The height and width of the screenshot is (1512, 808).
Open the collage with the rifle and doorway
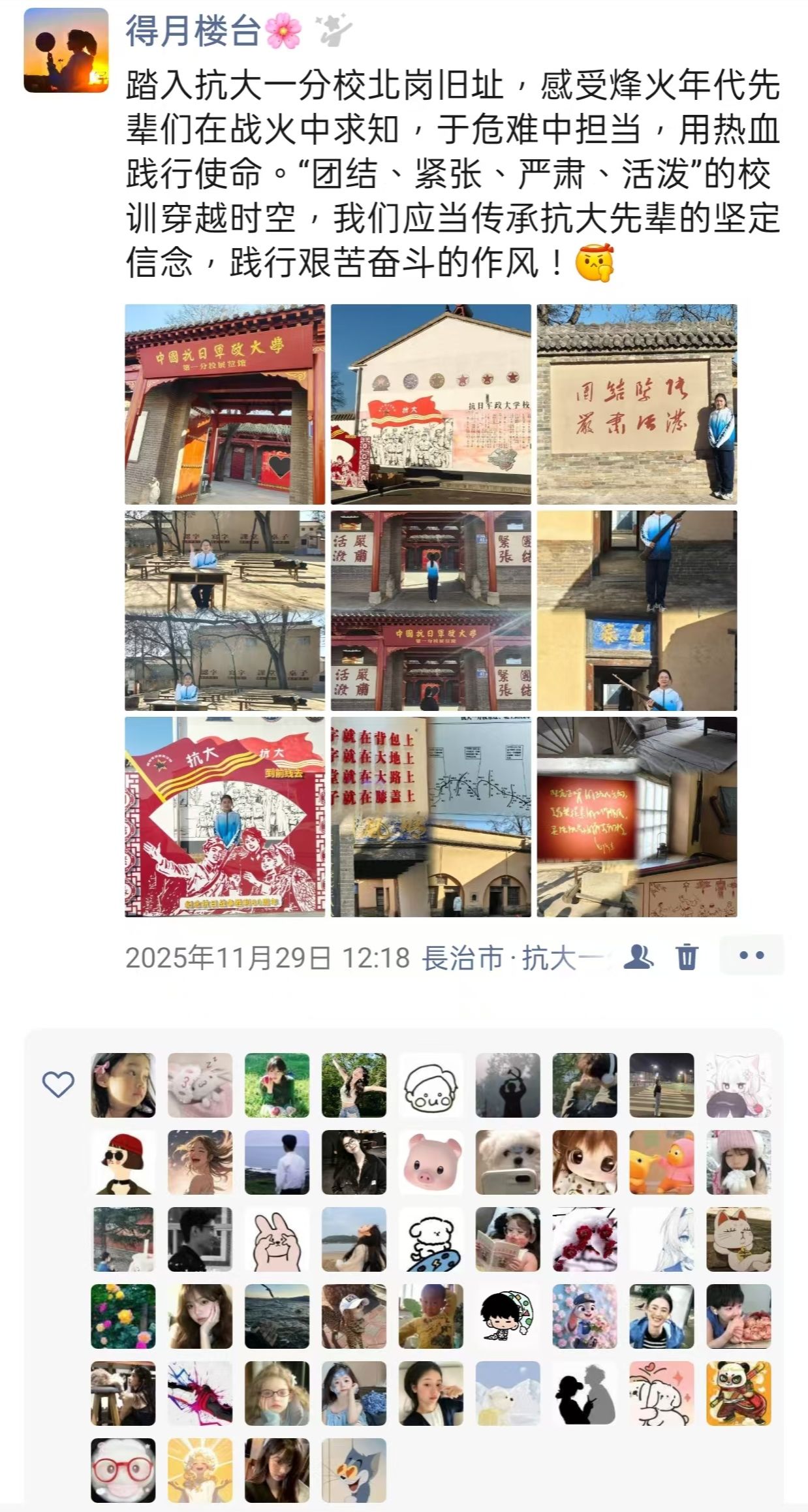(x=636, y=610)
